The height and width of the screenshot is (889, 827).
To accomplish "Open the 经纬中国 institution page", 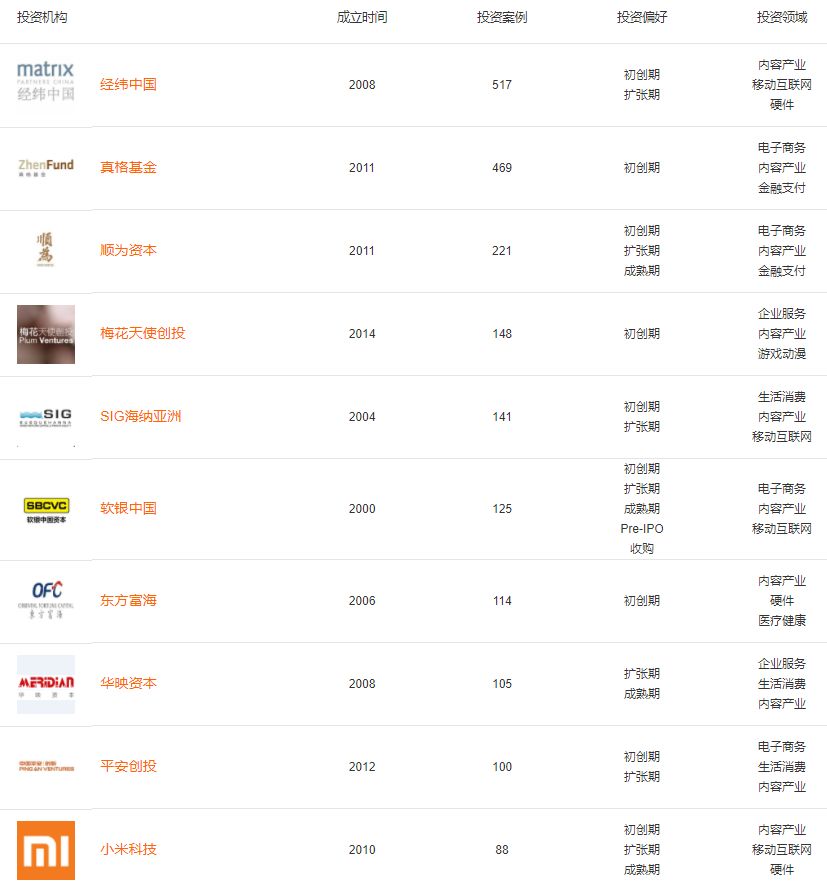I will (x=128, y=85).
